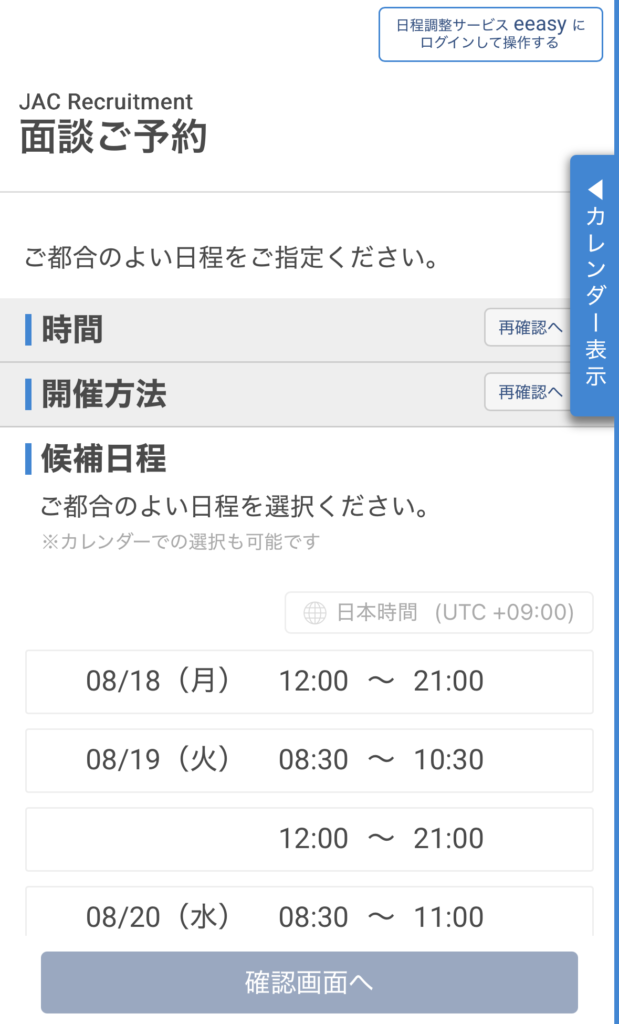Choose the 12:00〜21:00 slot below 08/19 (火)
The height and width of the screenshot is (1024, 619).
click(310, 839)
